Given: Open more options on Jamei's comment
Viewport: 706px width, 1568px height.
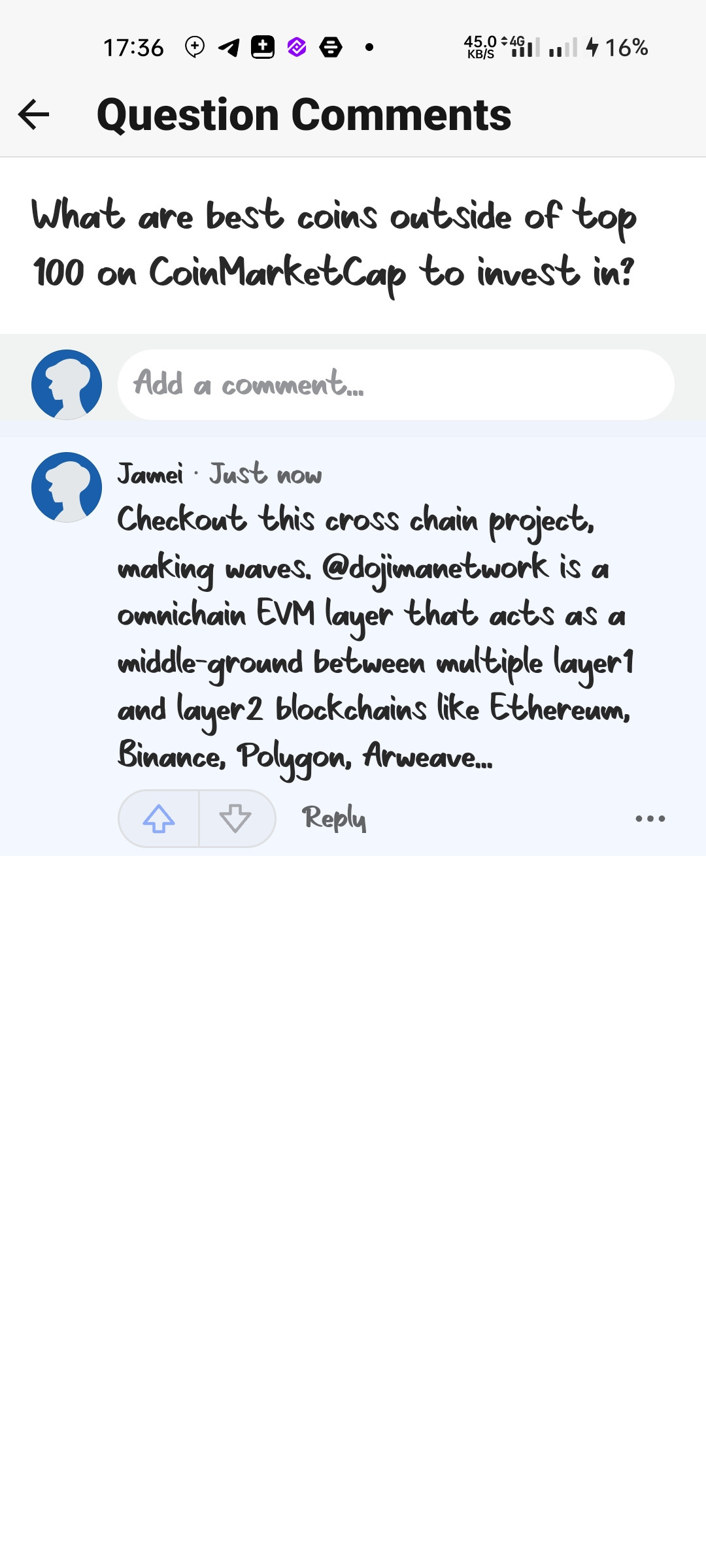Looking at the screenshot, I should click(x=650, y=819).
